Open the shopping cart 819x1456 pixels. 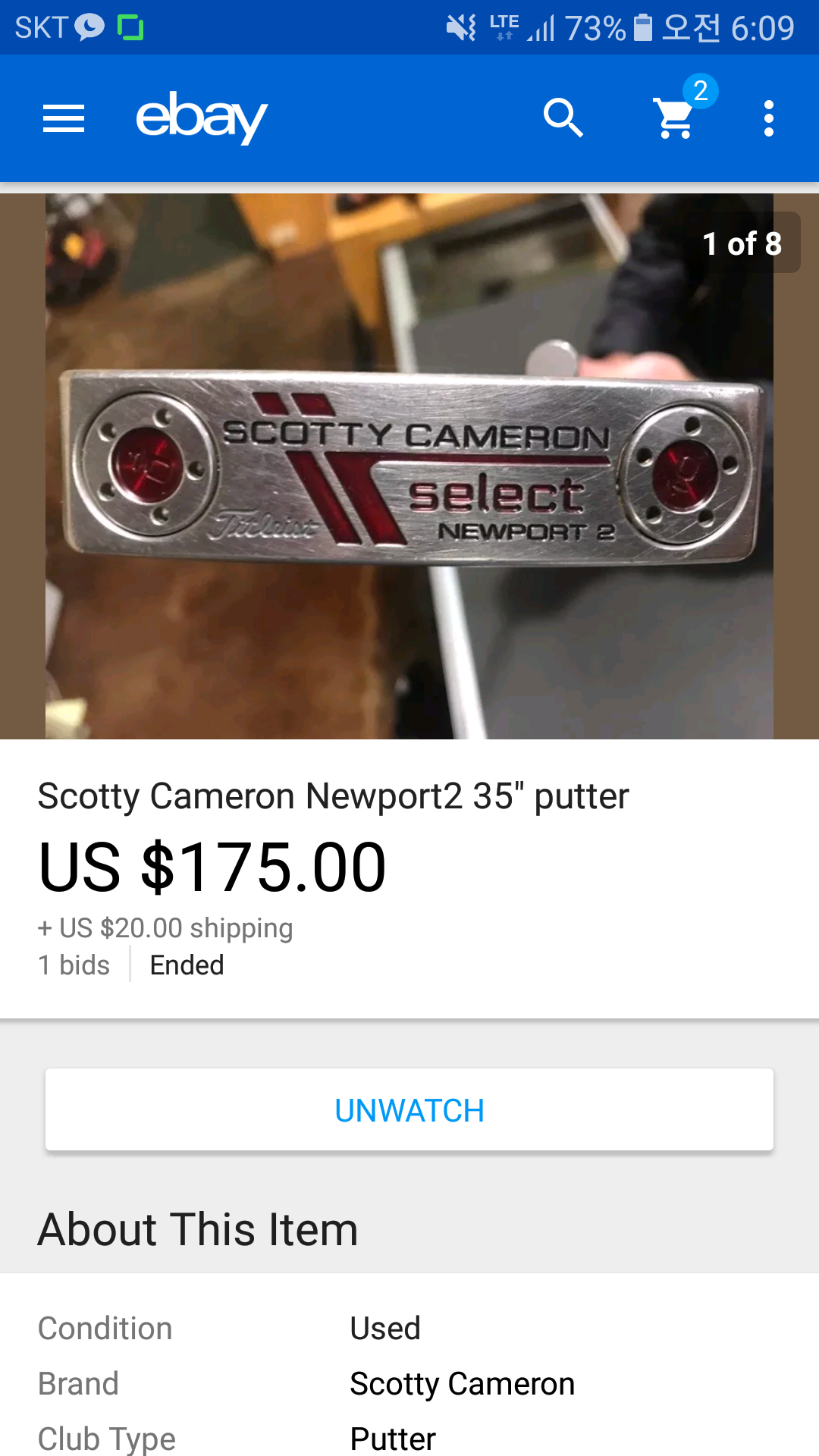point(676,118)
